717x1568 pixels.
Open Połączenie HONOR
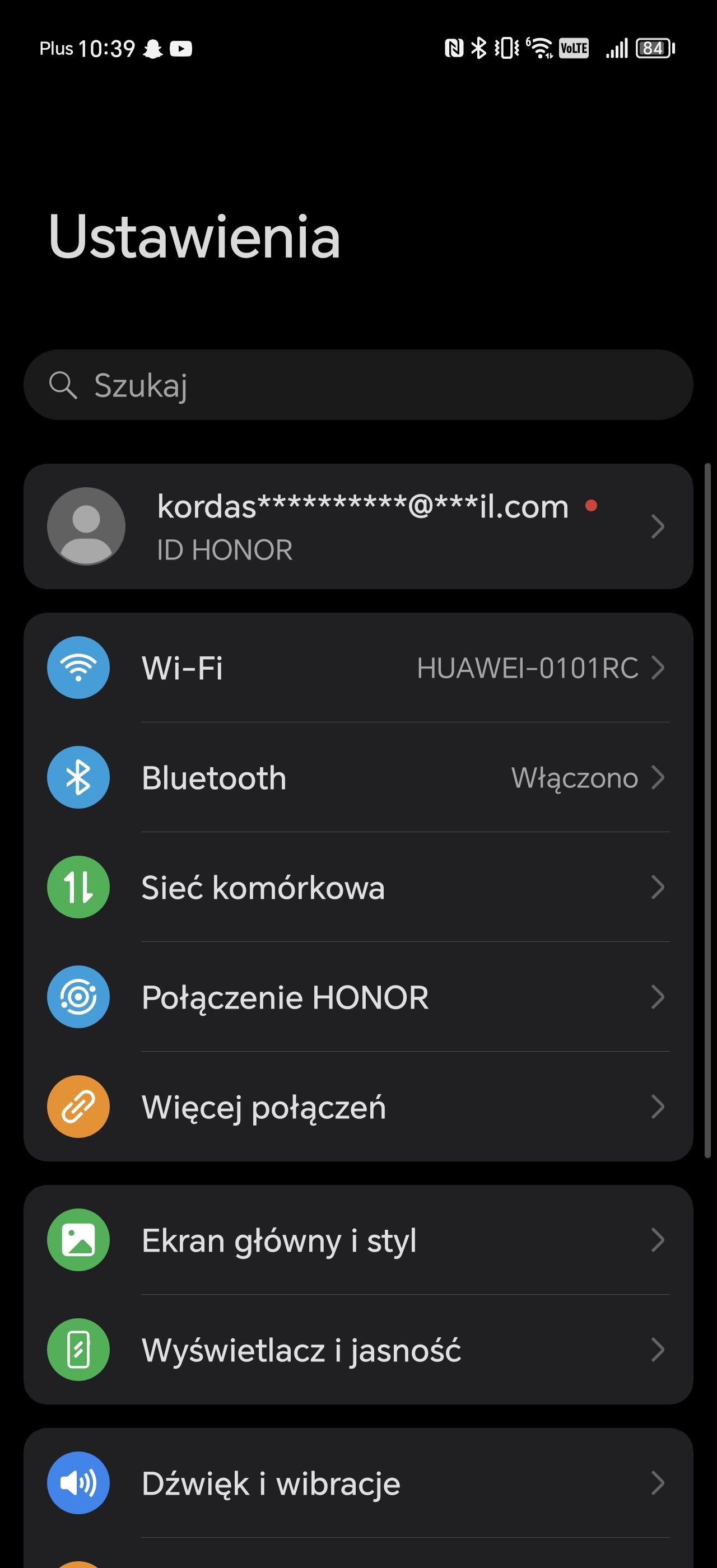coord(358,996)
